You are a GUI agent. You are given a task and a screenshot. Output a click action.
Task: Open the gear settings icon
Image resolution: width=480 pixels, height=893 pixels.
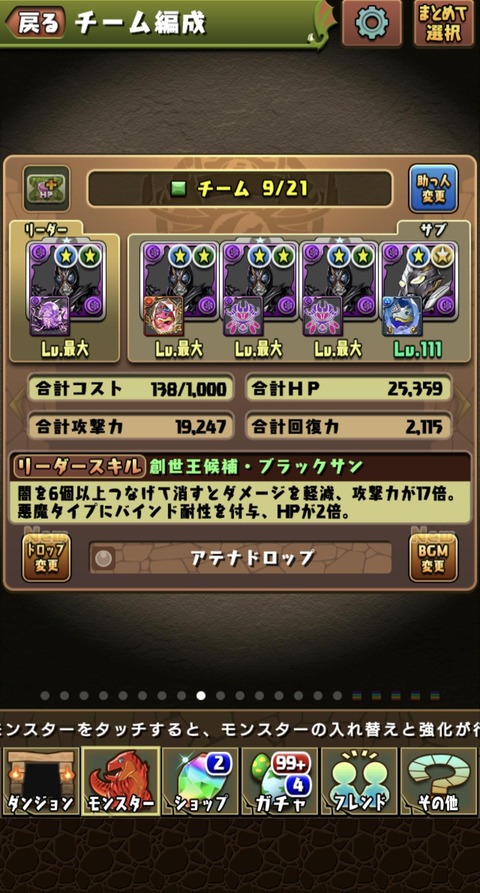coord(371,23)
